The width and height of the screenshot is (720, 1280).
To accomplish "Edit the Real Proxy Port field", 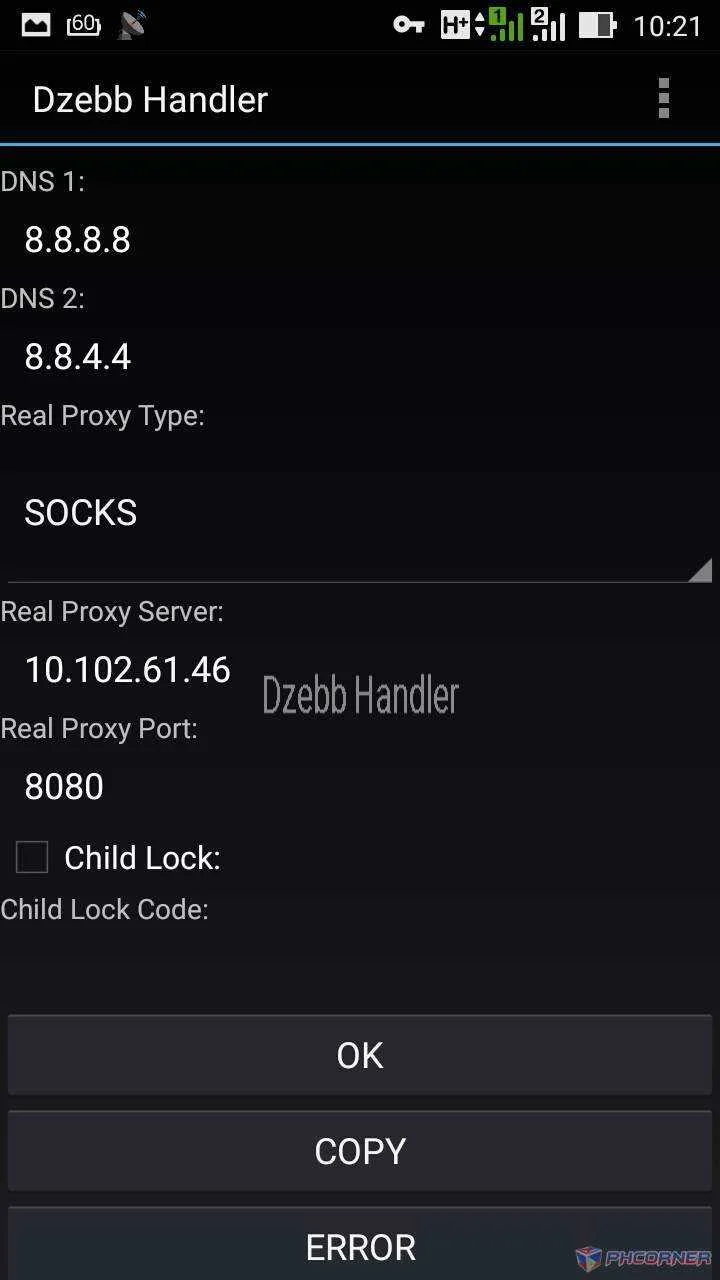I will pos(360,786).
